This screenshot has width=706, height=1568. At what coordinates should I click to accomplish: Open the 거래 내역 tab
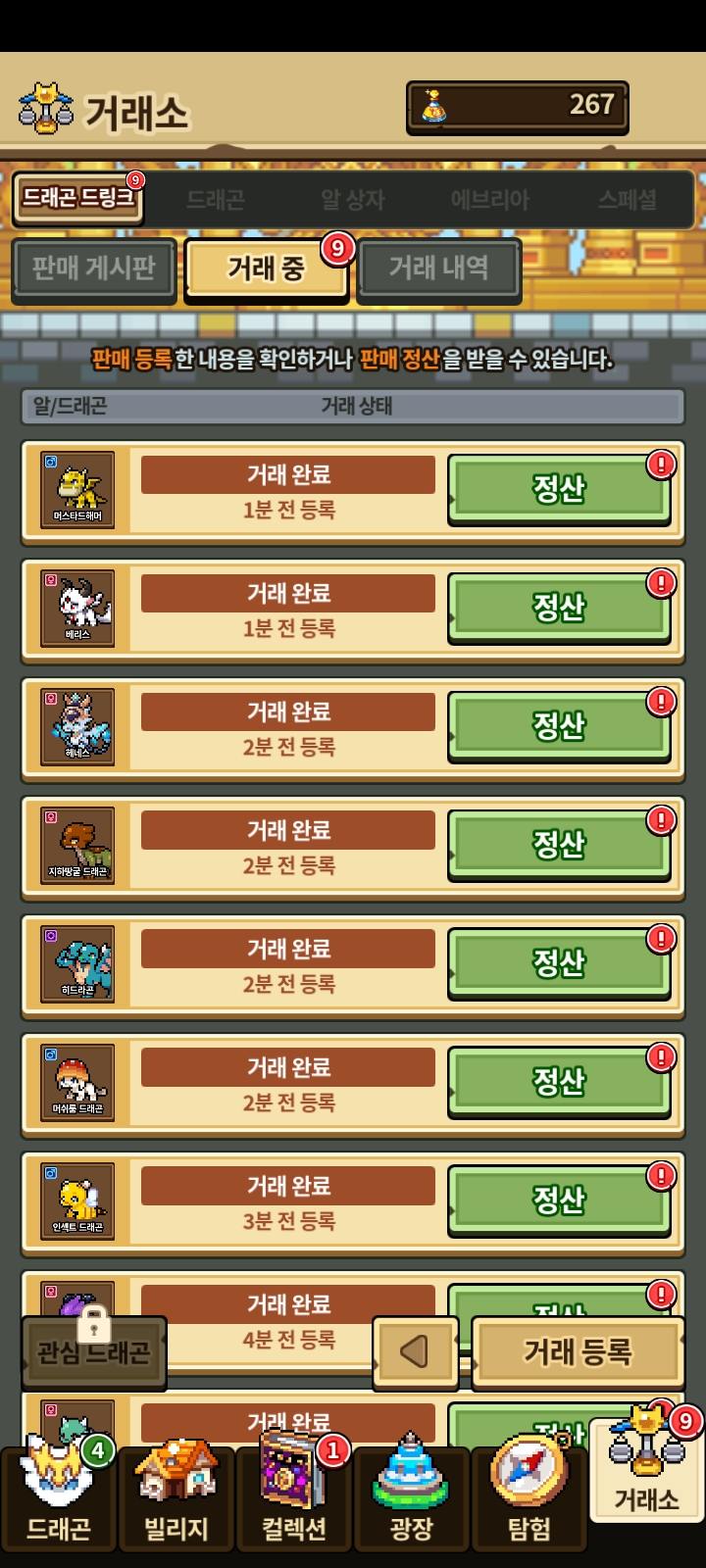438,268
